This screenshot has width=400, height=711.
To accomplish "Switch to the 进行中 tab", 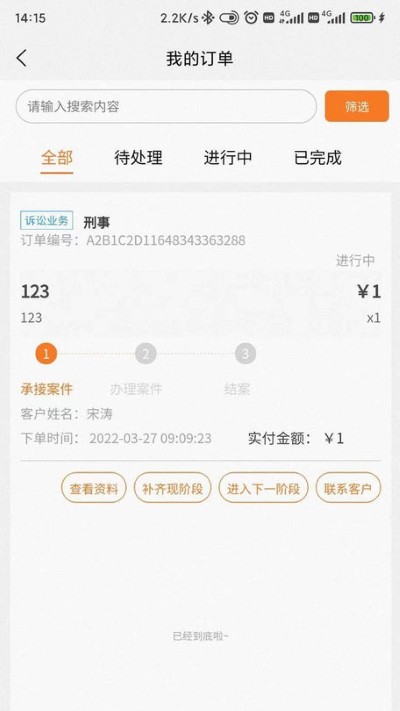I will point(228,158).
